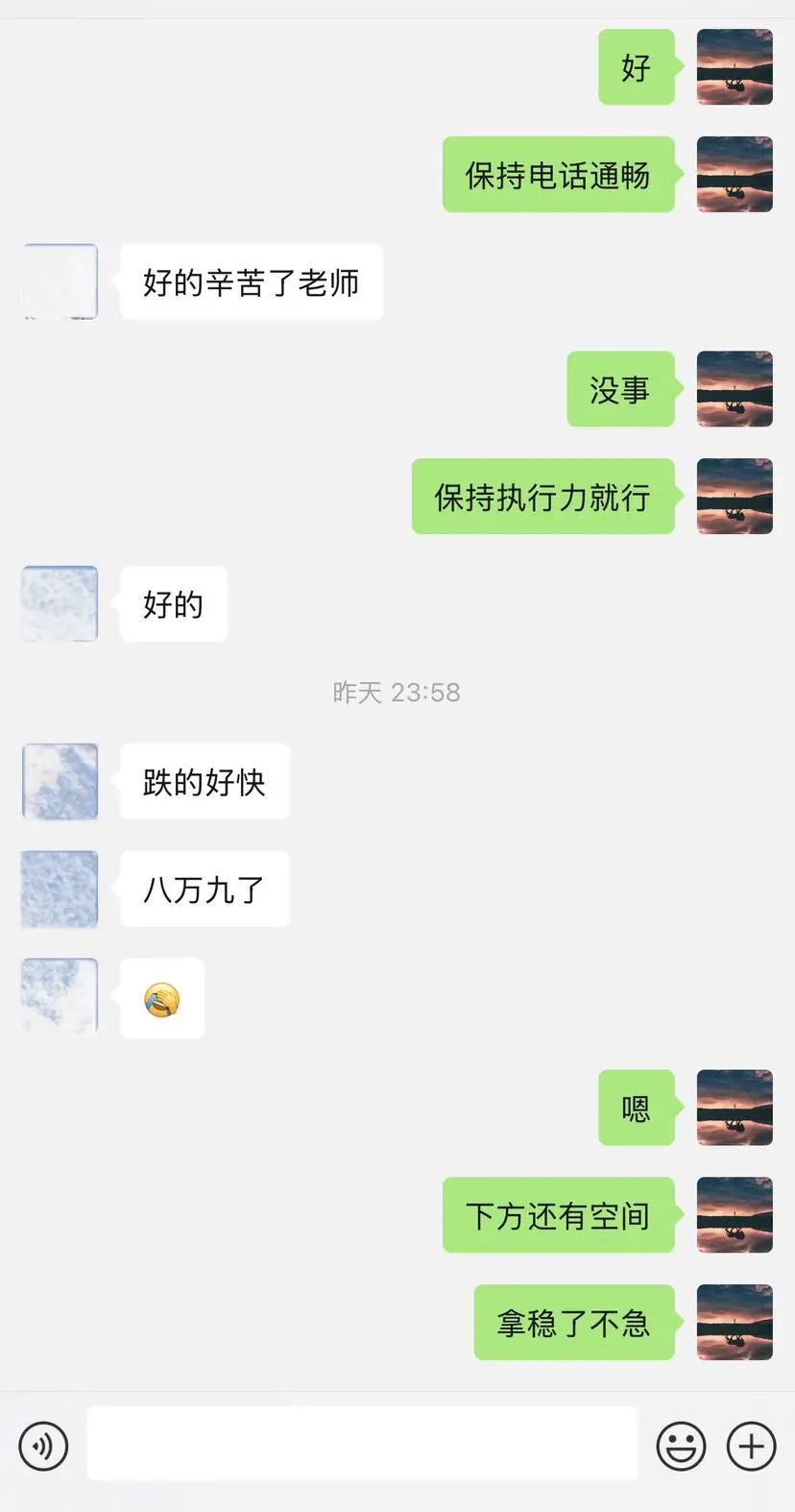
Task: Click the text input field to type
Action: (362, 1444)
